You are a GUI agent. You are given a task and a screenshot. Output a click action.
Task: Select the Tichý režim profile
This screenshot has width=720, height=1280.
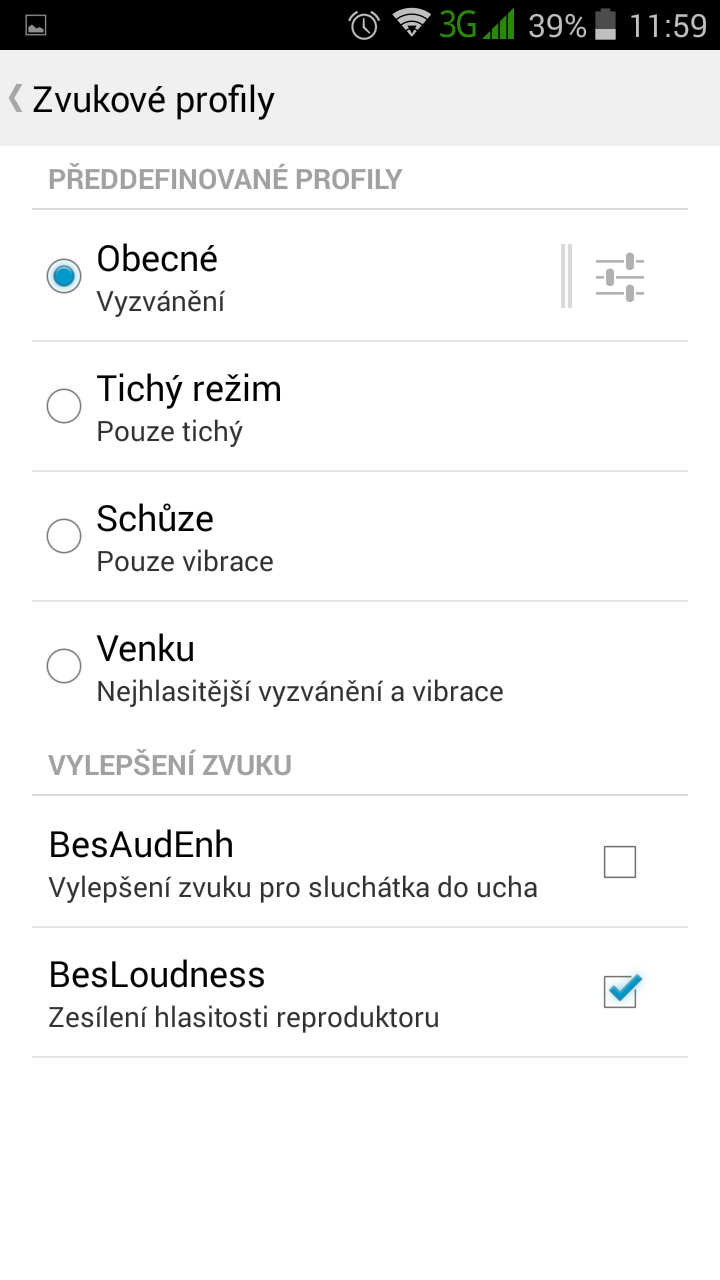coord(360,406)
